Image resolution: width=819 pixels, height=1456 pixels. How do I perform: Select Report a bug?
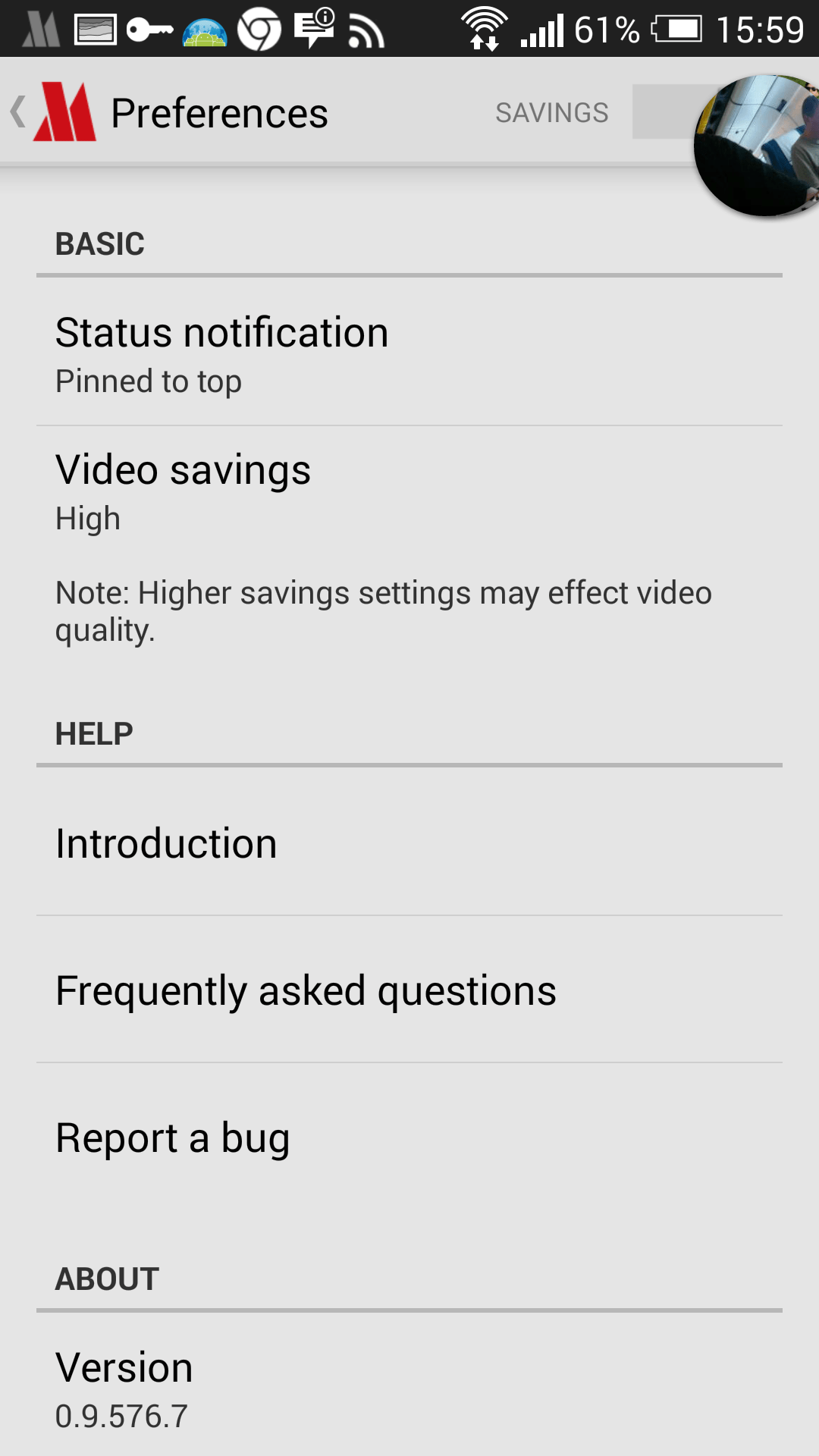point(409,1137)
